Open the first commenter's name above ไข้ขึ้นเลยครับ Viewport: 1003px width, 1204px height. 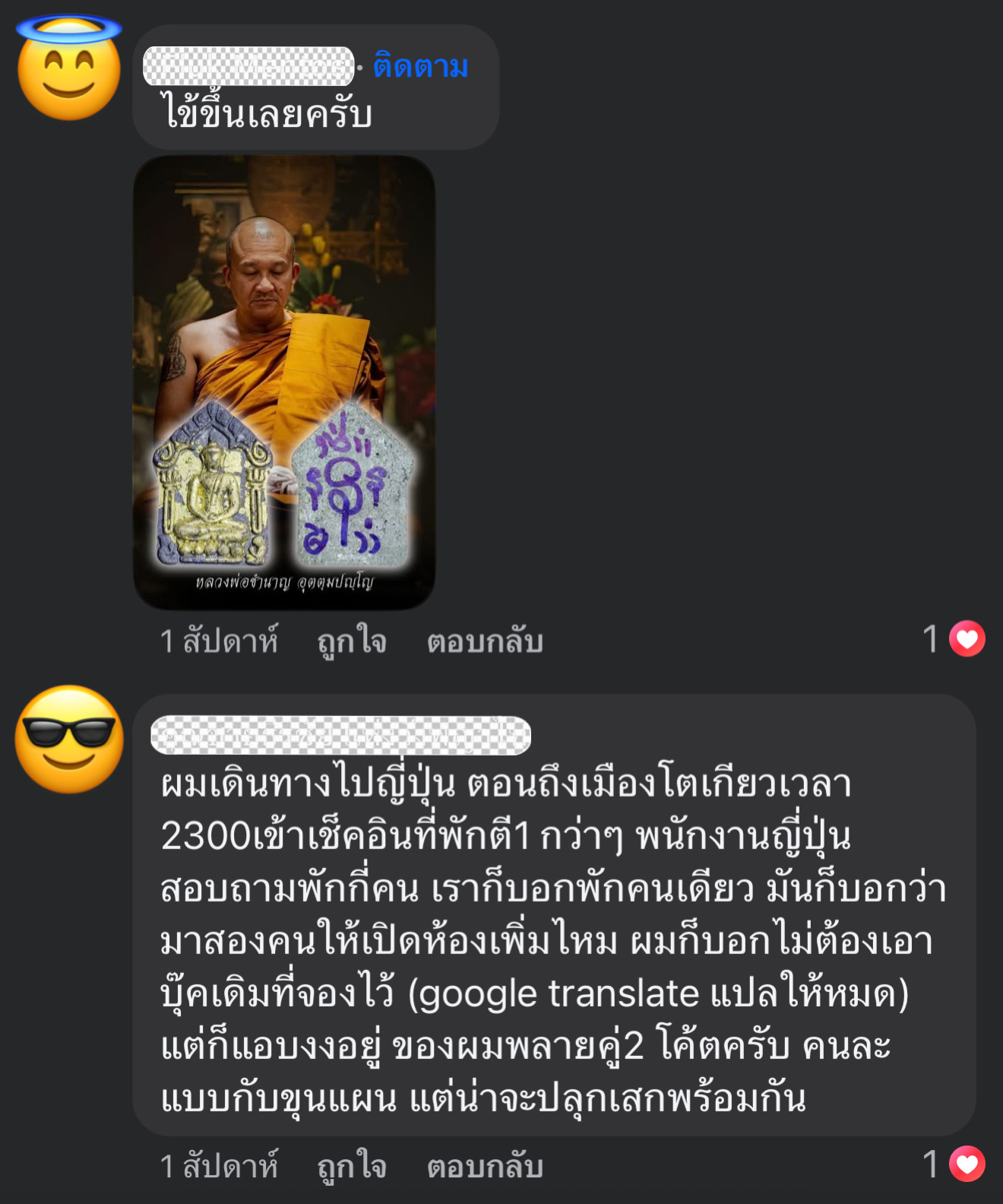248,66
